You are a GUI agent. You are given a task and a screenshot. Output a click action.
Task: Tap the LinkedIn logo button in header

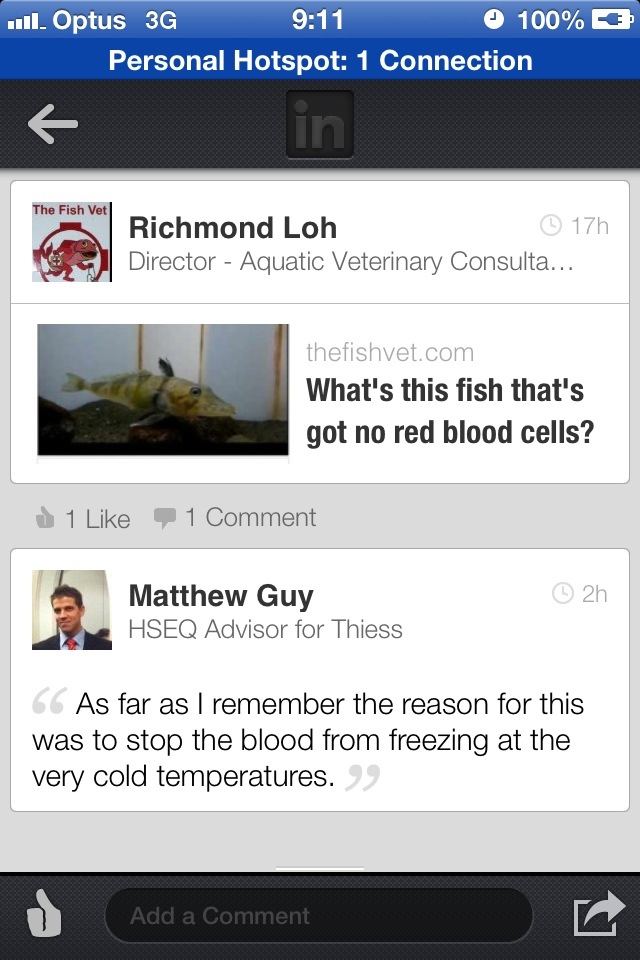[320, 124]
